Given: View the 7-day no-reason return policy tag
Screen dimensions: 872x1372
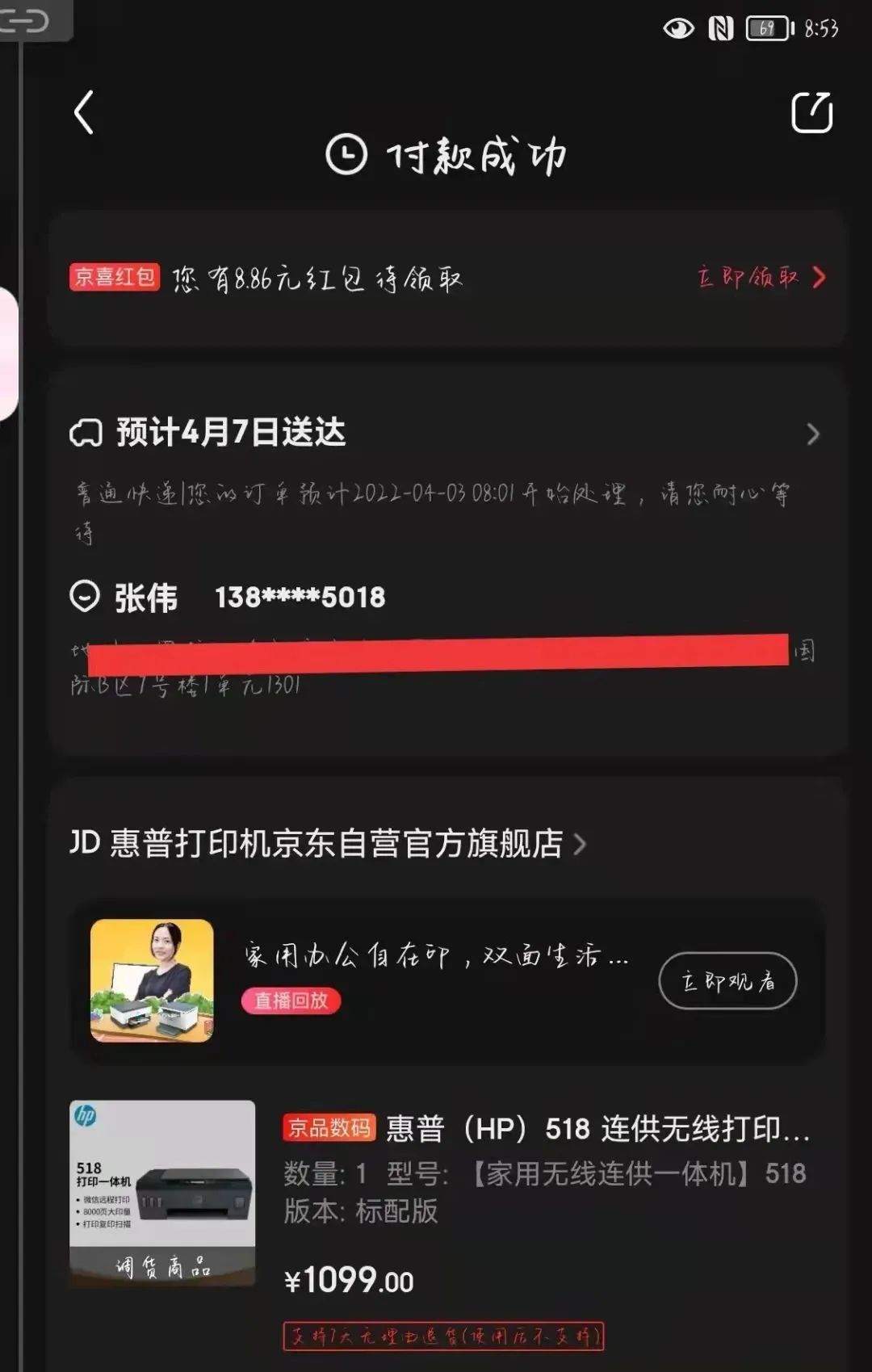Looking at the screenshot, I should click(443, 1336).
